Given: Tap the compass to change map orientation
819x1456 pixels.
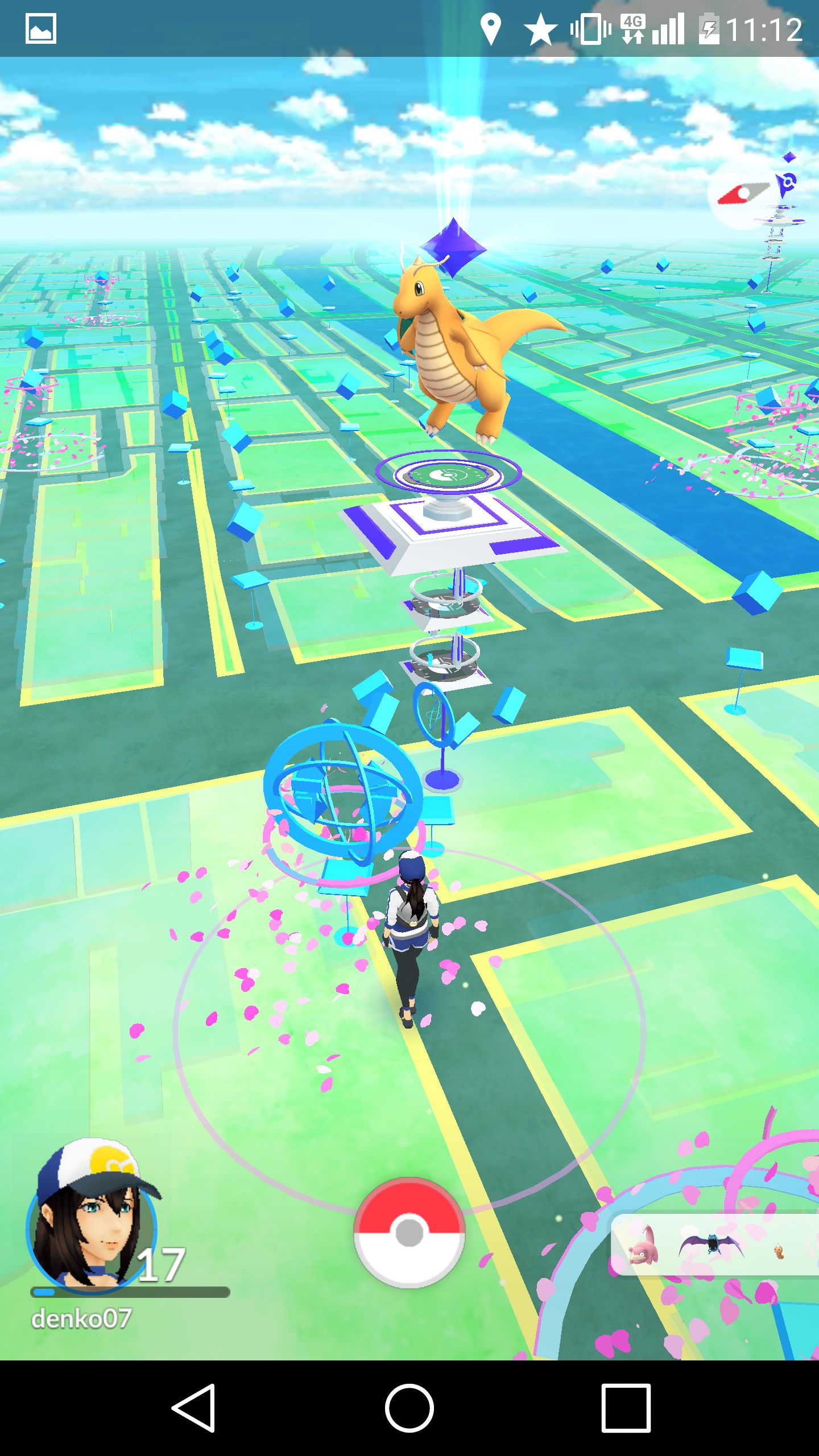Looking at the screenshot, I should click(743, 195).
